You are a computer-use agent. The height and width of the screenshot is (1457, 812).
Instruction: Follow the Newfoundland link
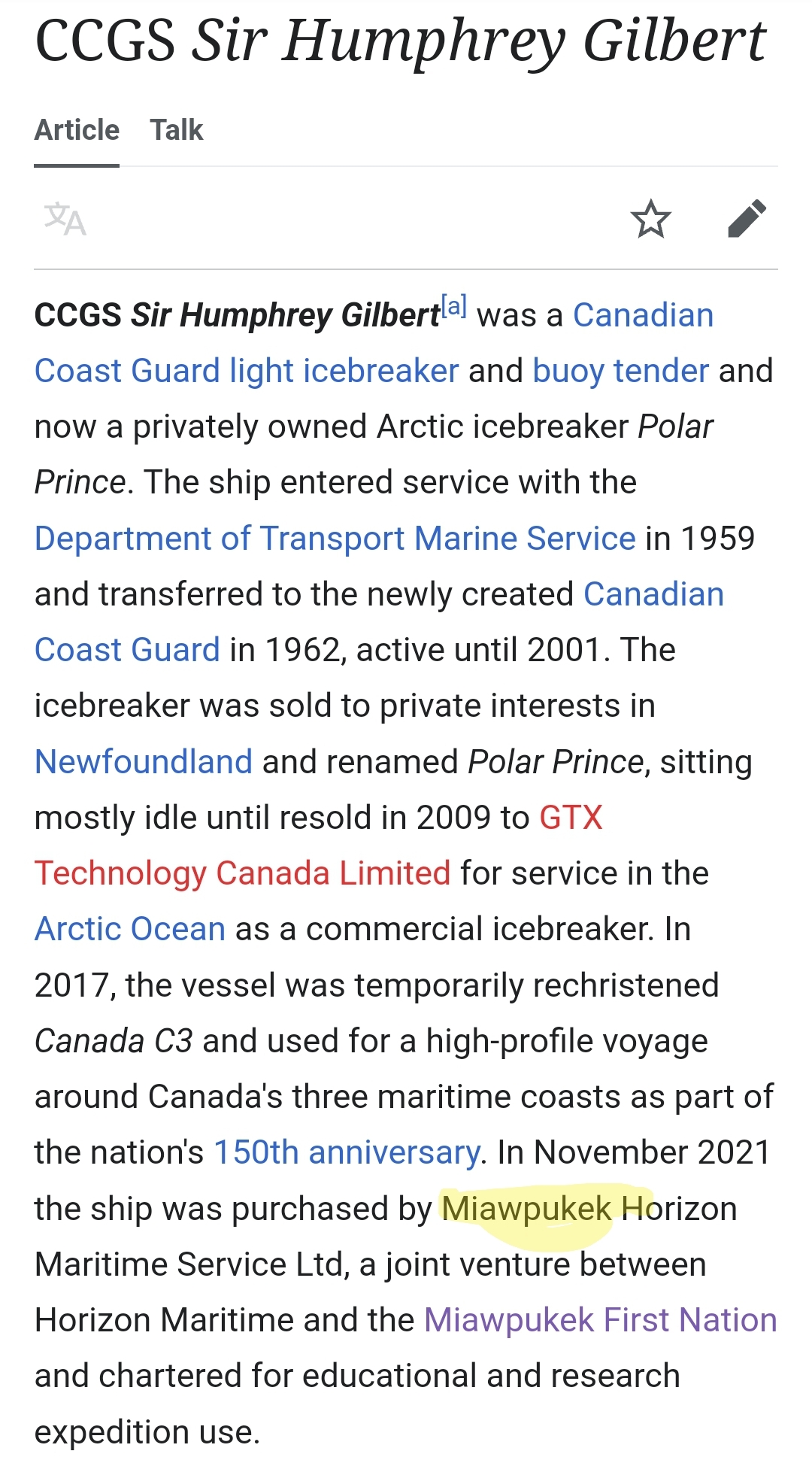coord(144,762)
